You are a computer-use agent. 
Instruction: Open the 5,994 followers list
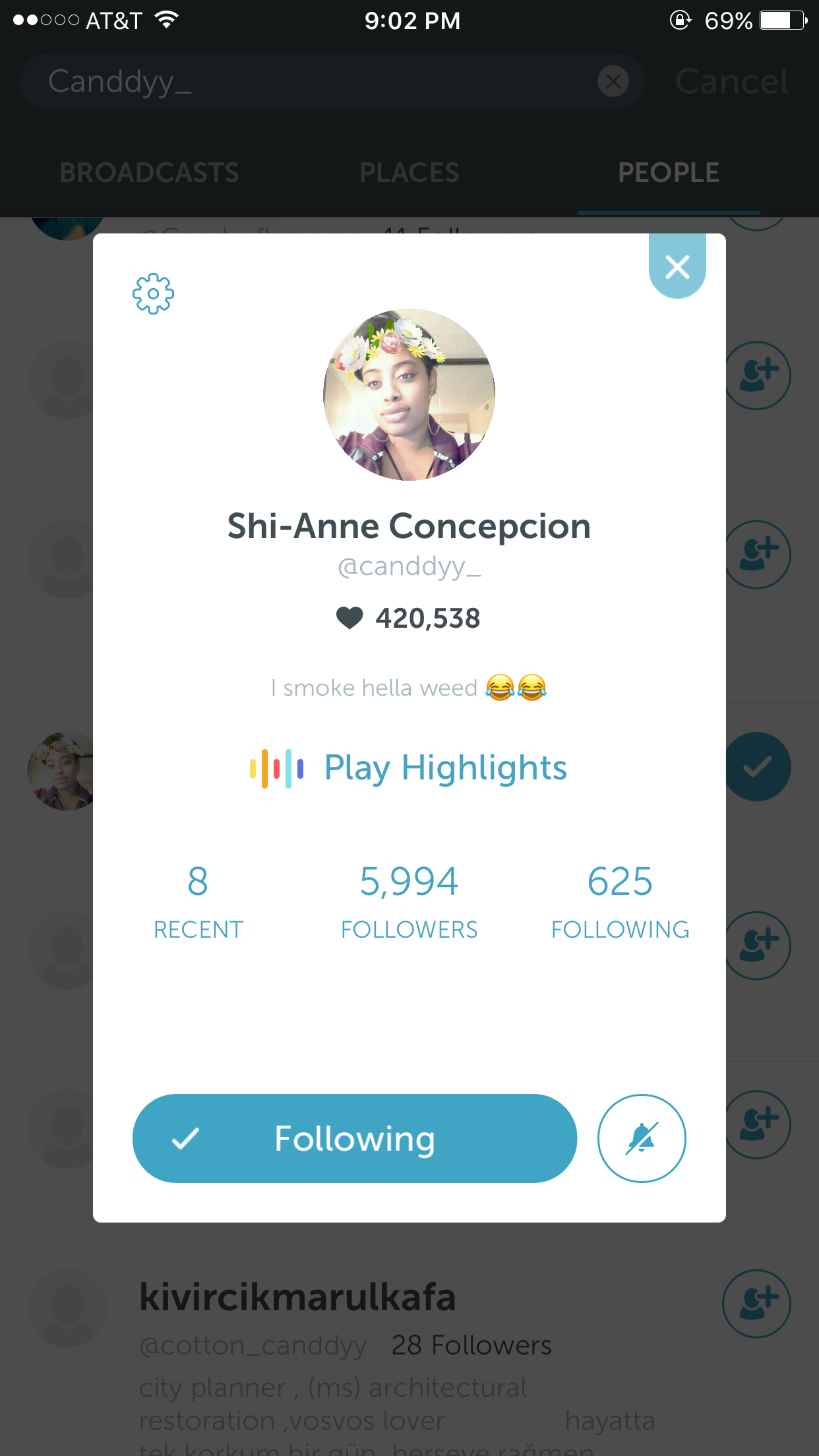click(x=409, y=901)
